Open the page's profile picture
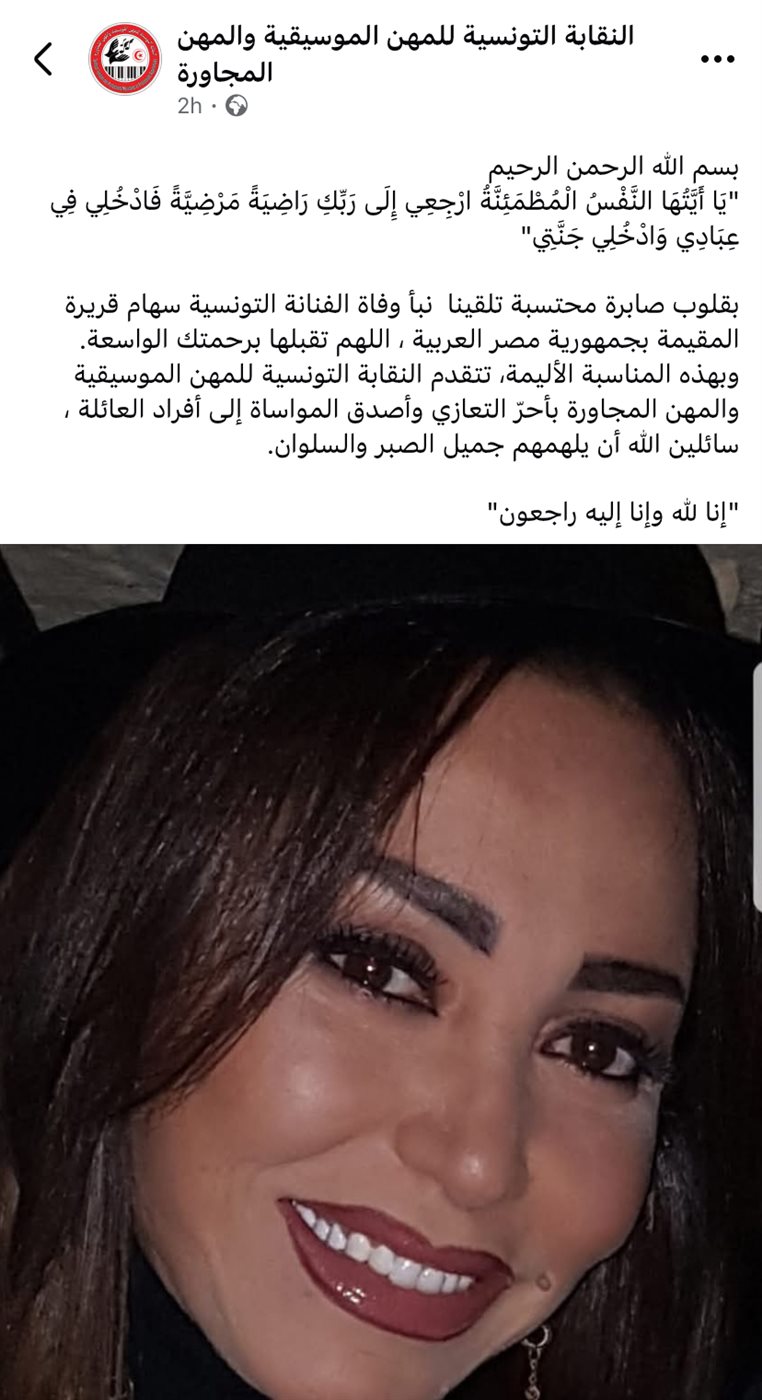Screen dimensions: 762x1400 [125, 59]
